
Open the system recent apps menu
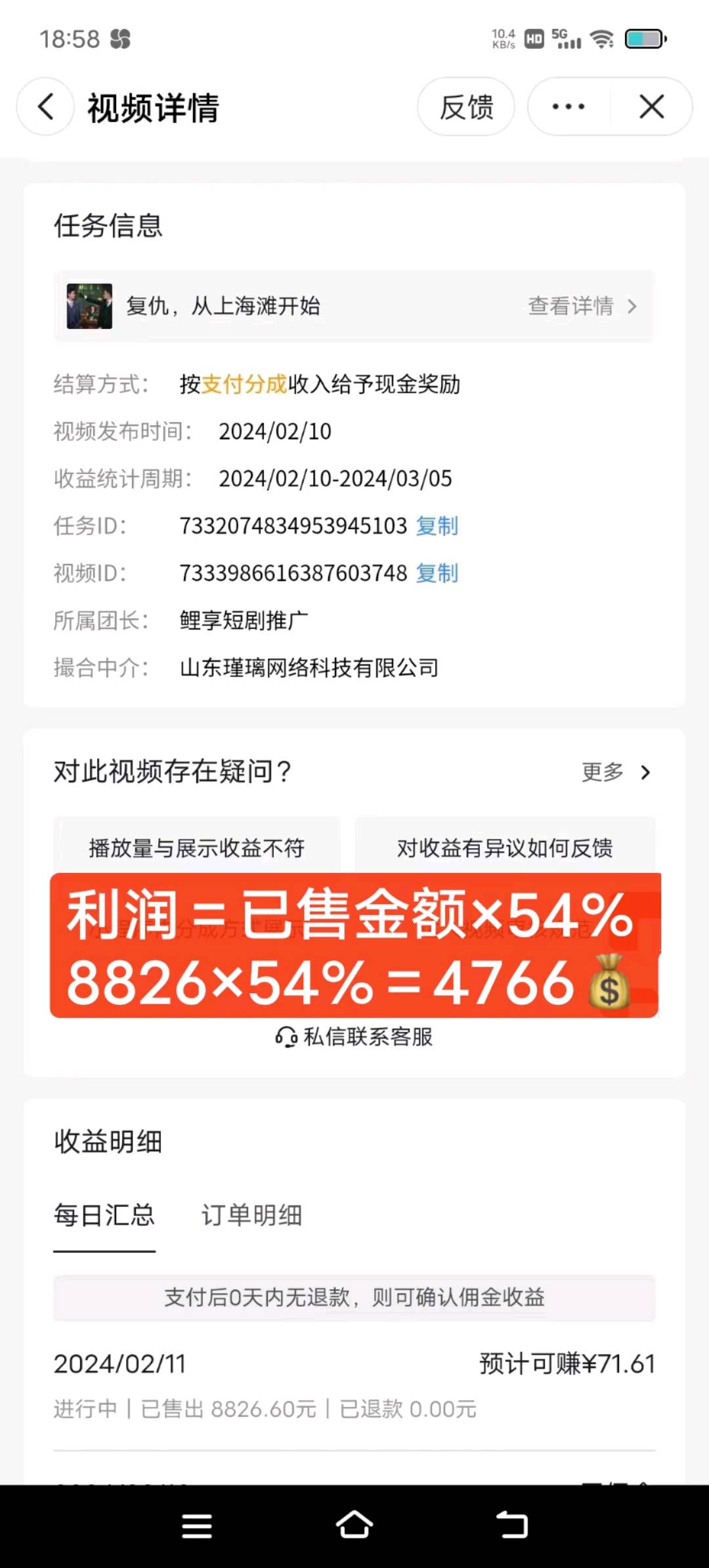197,1525
